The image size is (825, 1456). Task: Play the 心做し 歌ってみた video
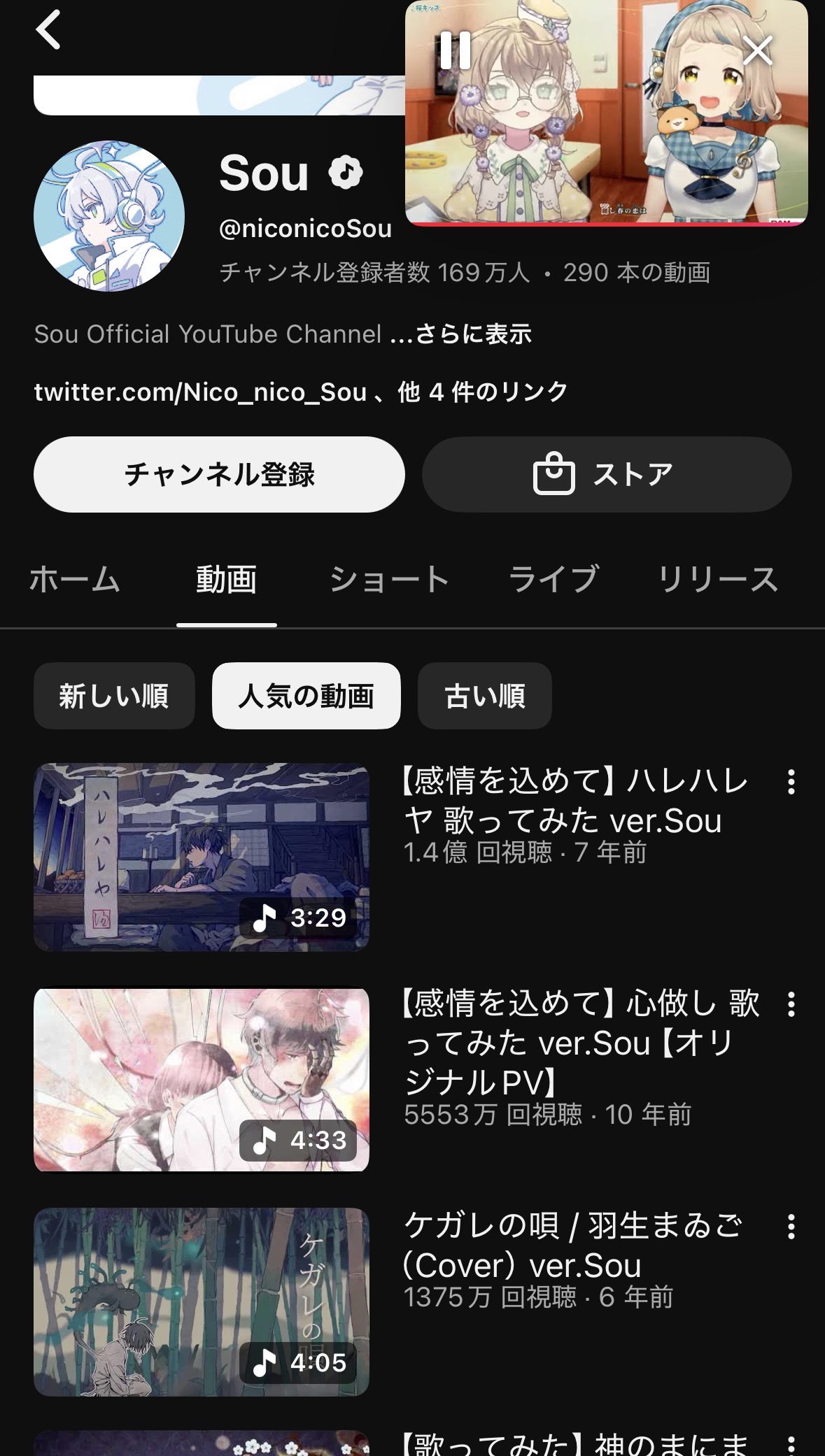click(202, 1079)
